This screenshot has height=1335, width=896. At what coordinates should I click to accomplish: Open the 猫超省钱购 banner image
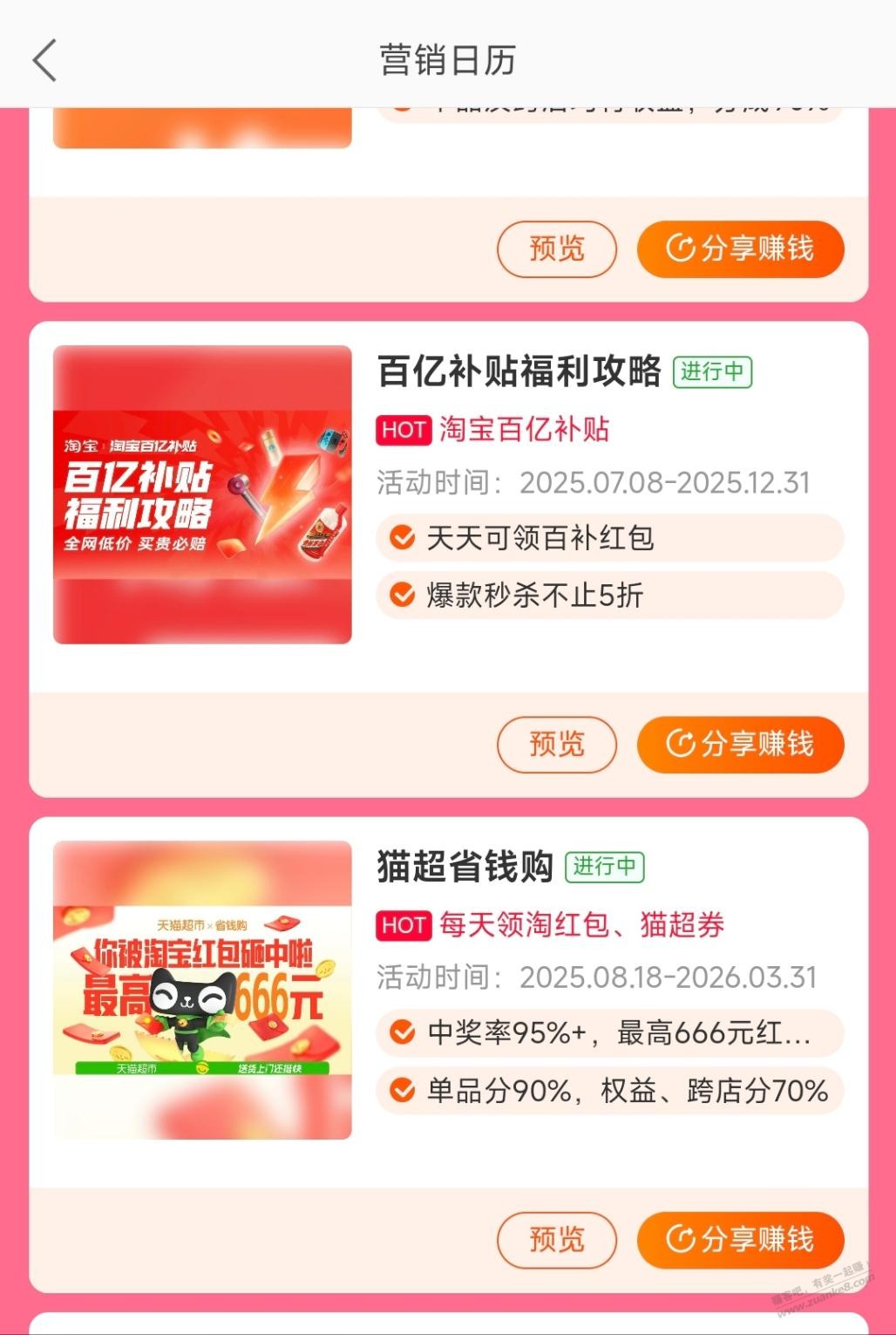point(202,990)
